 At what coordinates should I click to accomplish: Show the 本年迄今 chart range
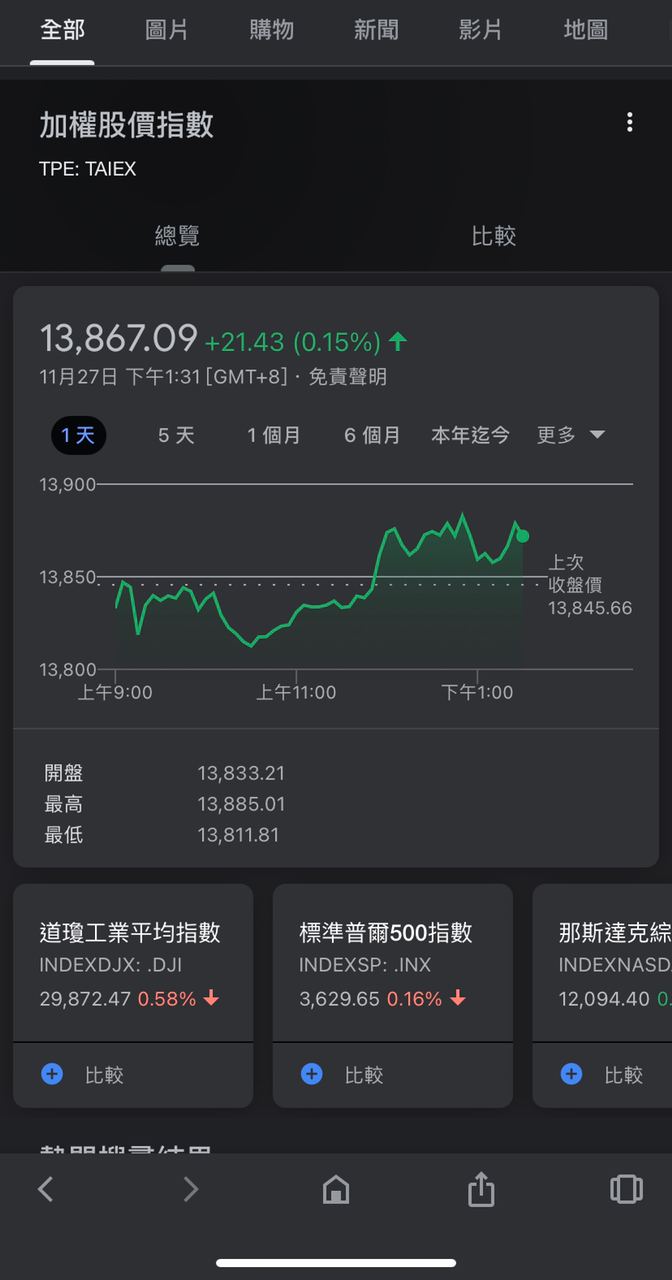470,435
